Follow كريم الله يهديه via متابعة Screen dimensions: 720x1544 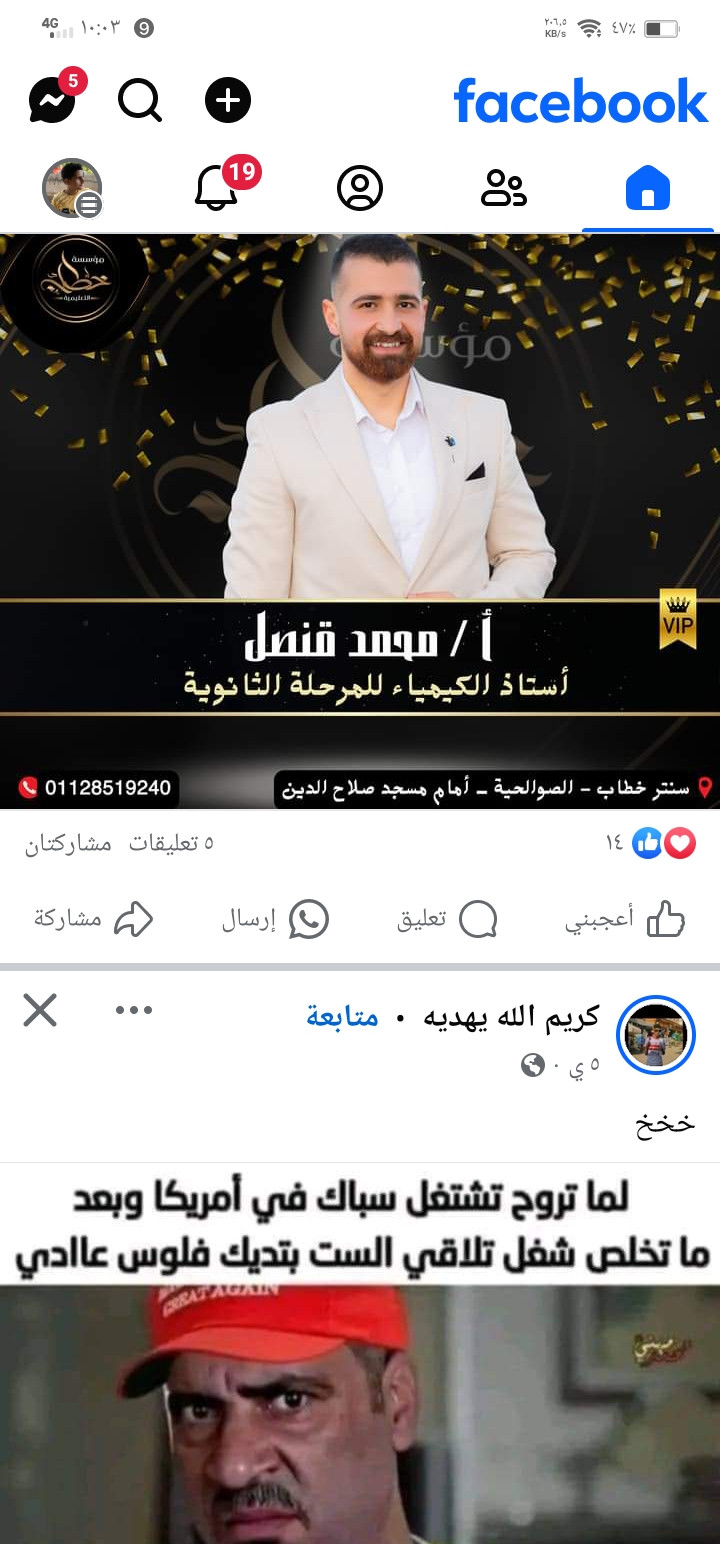(342, 1017)
